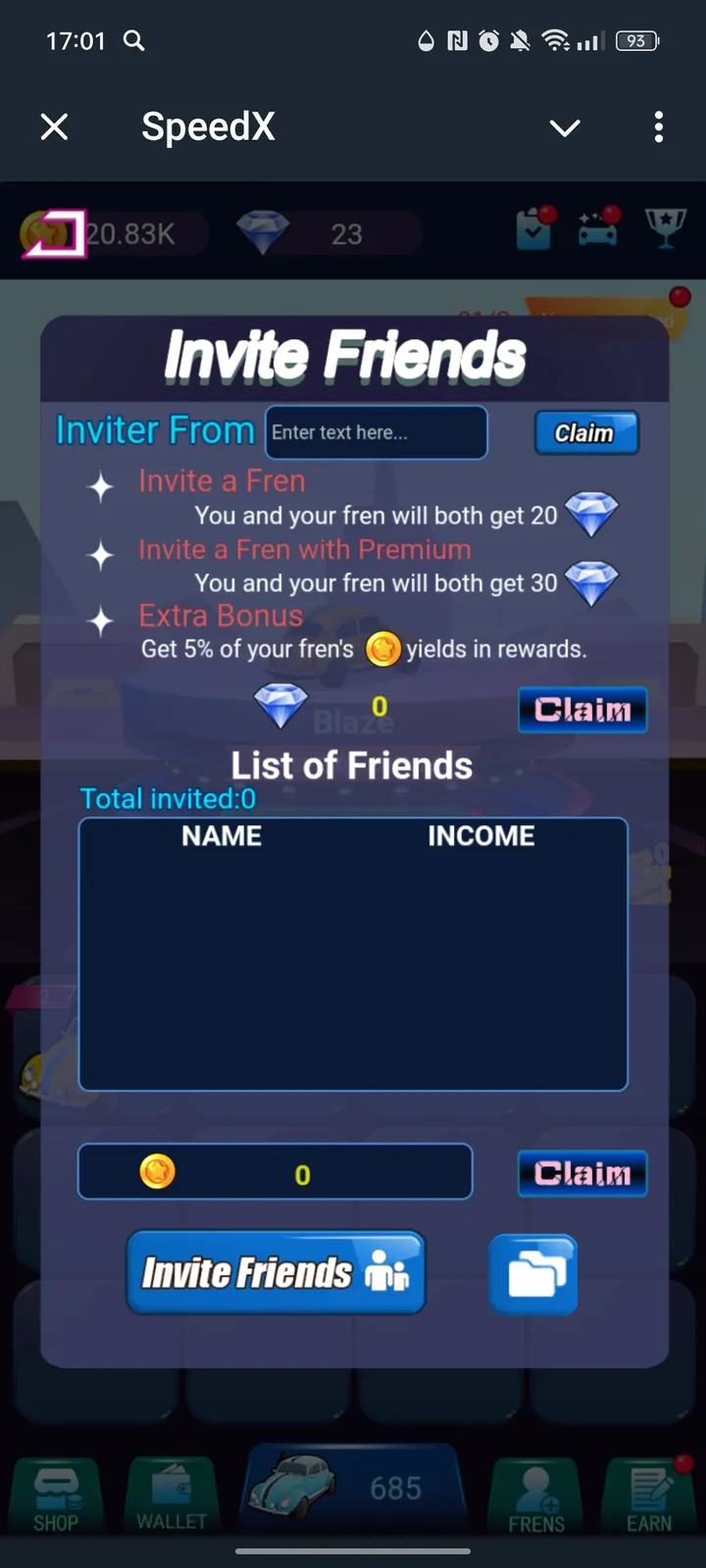Claim the diamond bonus rewards
This screenshot has height=1568, width=706.
coord(582,710)
